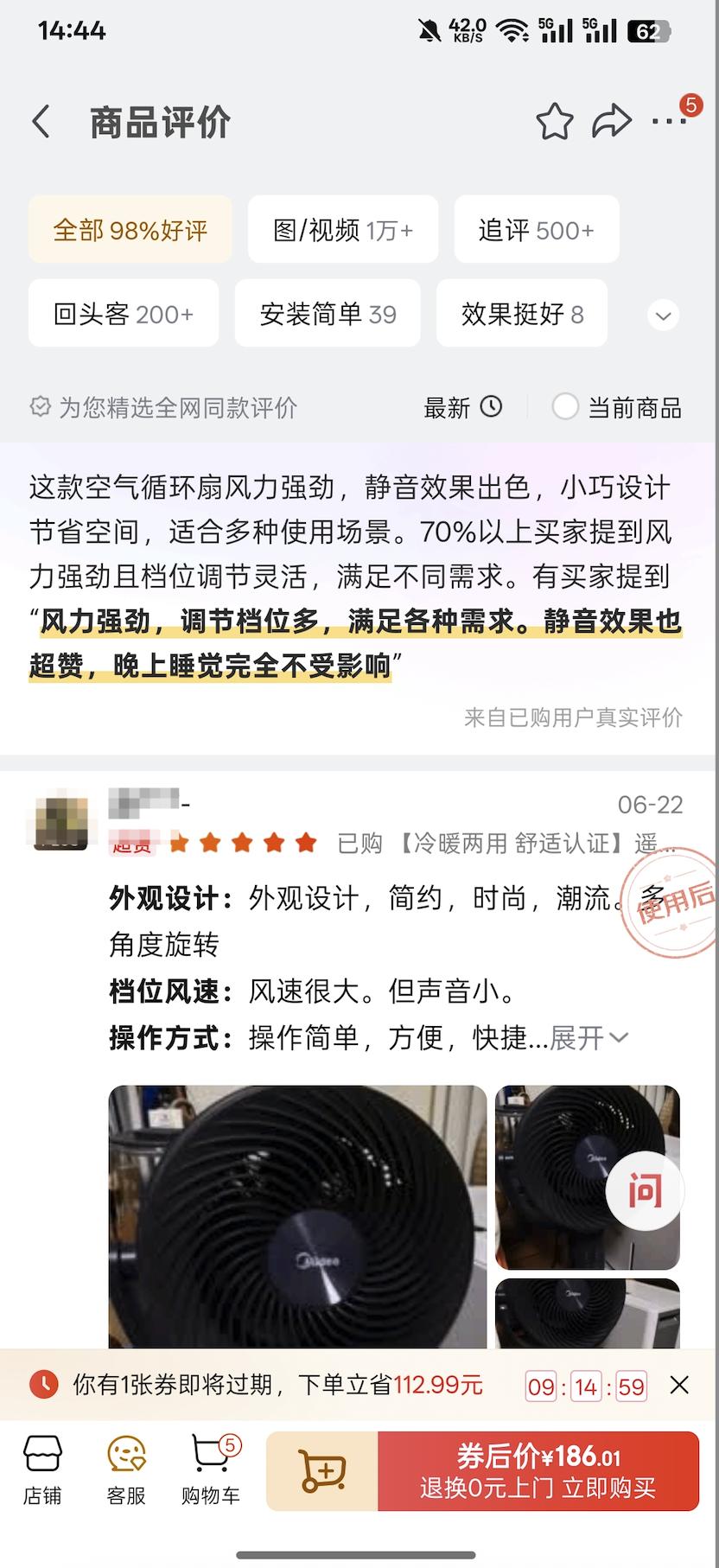Contact 客服 customer service
Image resolution: width=719 pixels, height=1568 pixels.
pyautogui.click(x=126, y=1470)
